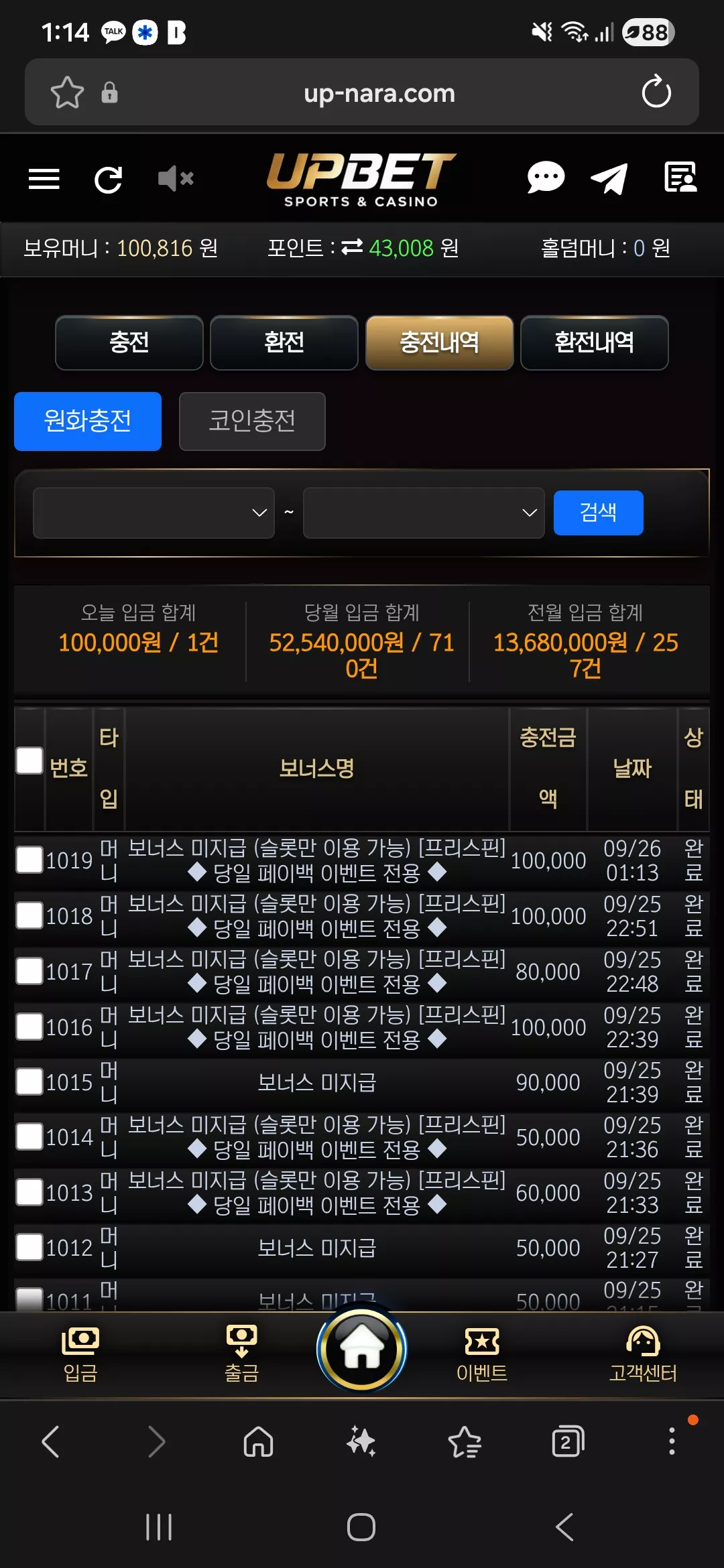724x1568 pixels.
Task: Open the chat bubble icon
Action: click(x=546, y=178)
